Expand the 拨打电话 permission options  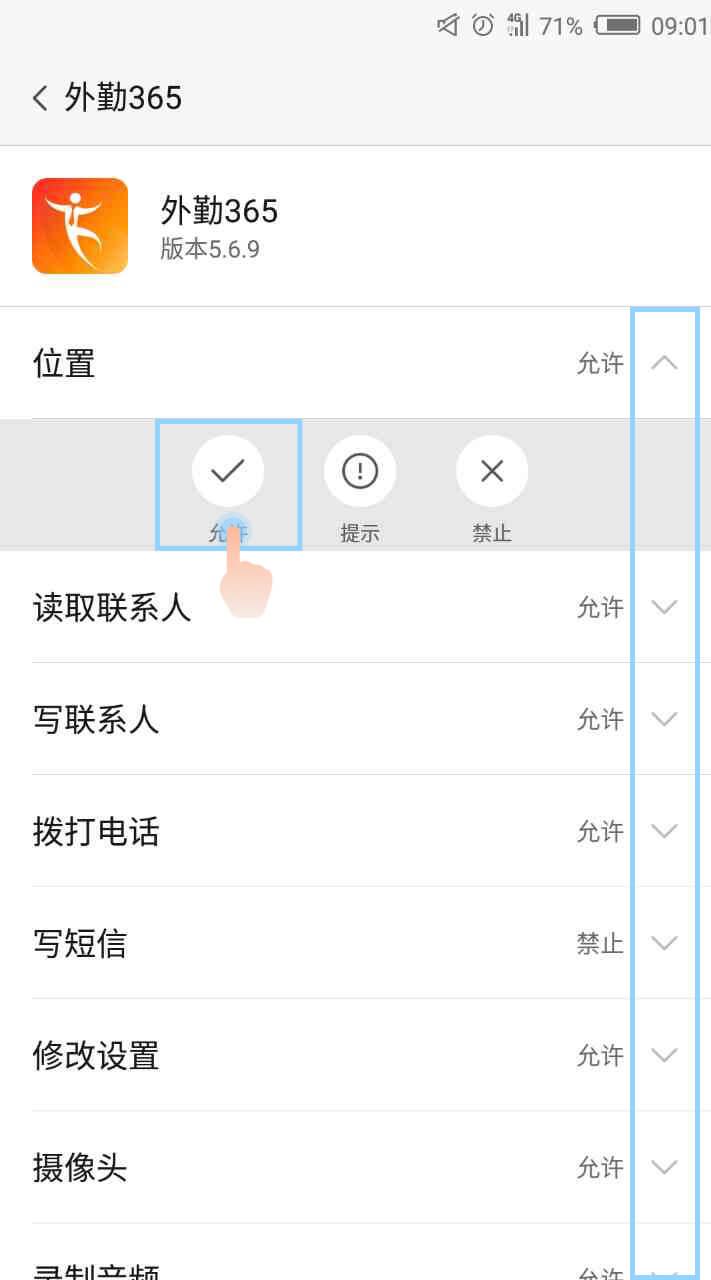coord(664,831)
